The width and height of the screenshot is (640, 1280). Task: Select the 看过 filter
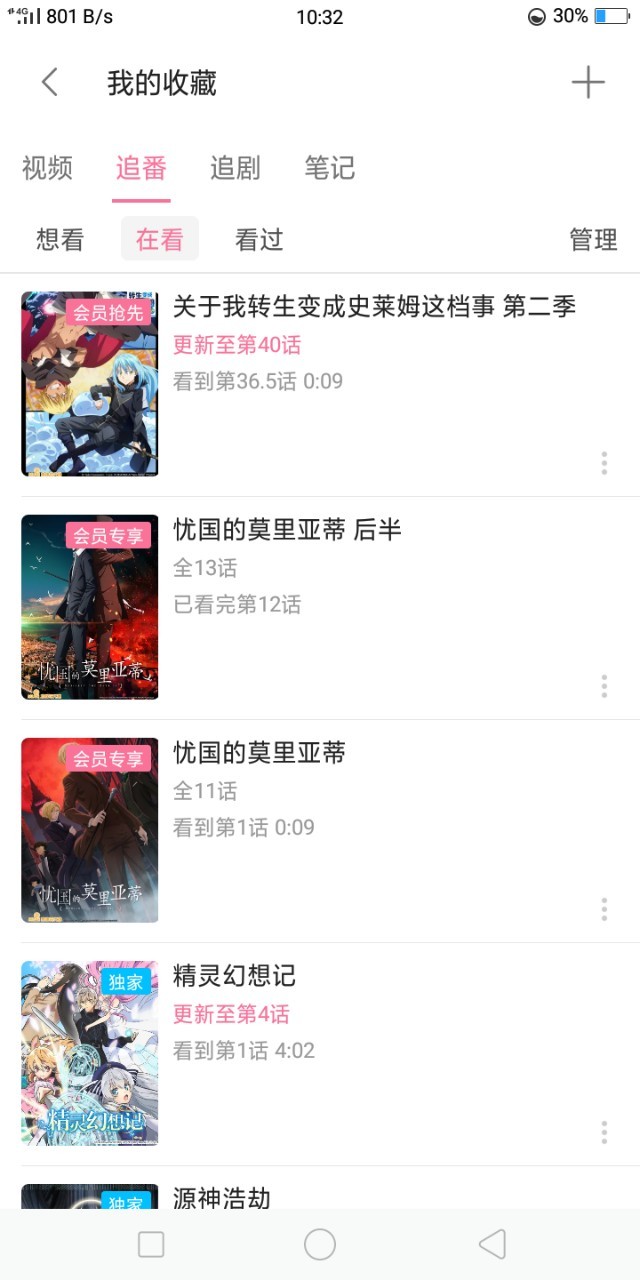point(259,240)
